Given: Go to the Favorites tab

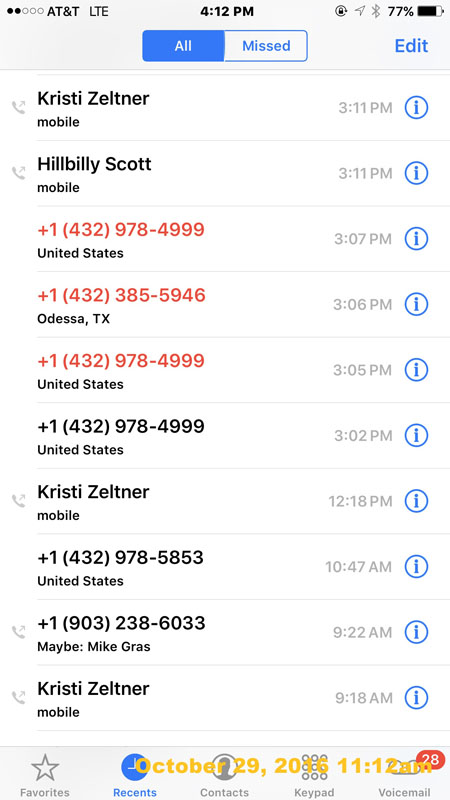Looking at the screenshot, I should tap(45, 776).
